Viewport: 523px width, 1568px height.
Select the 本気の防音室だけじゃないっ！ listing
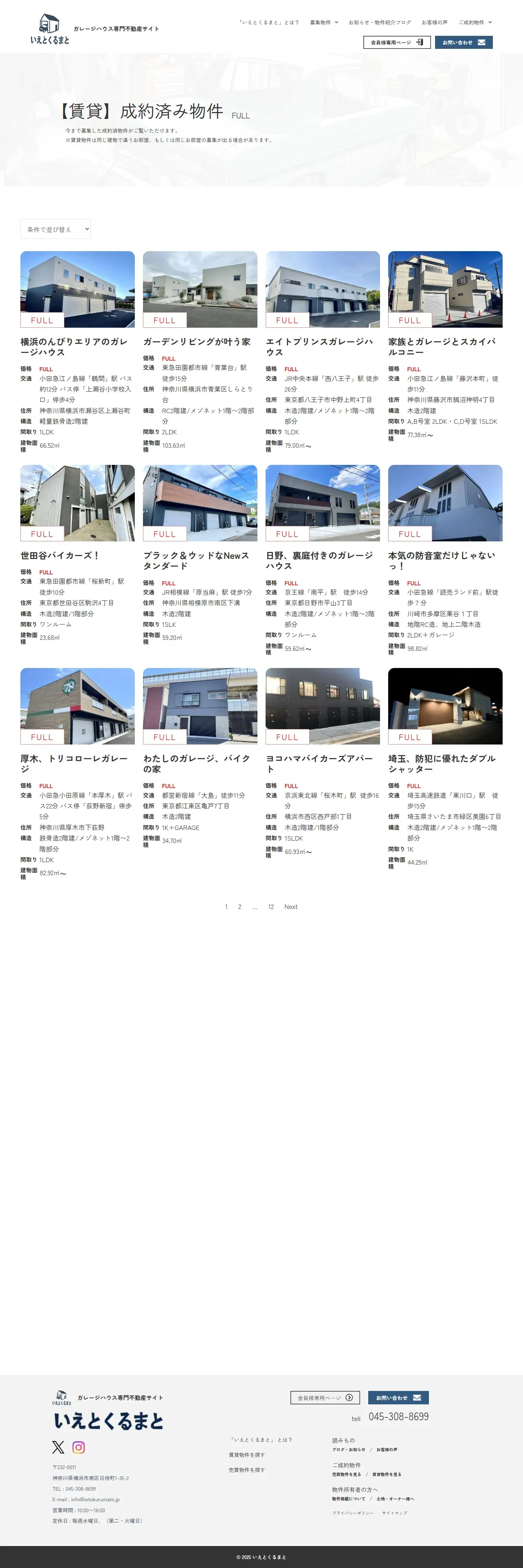point(442,560)
